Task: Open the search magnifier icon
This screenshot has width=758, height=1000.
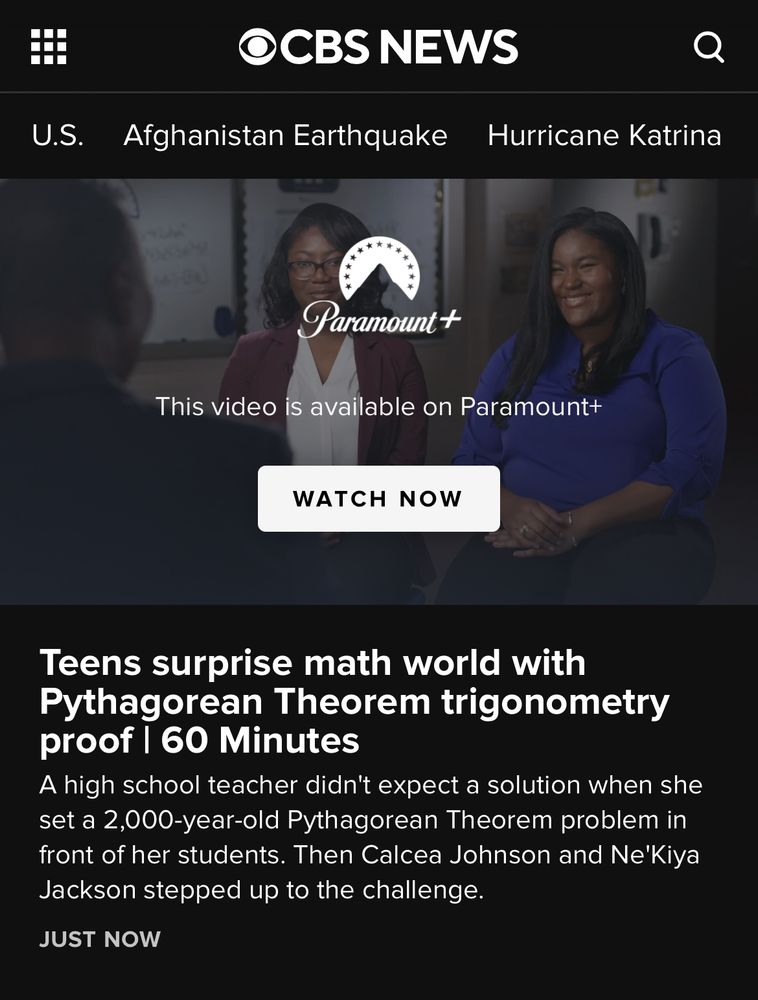Action: [x=709, y=47]
